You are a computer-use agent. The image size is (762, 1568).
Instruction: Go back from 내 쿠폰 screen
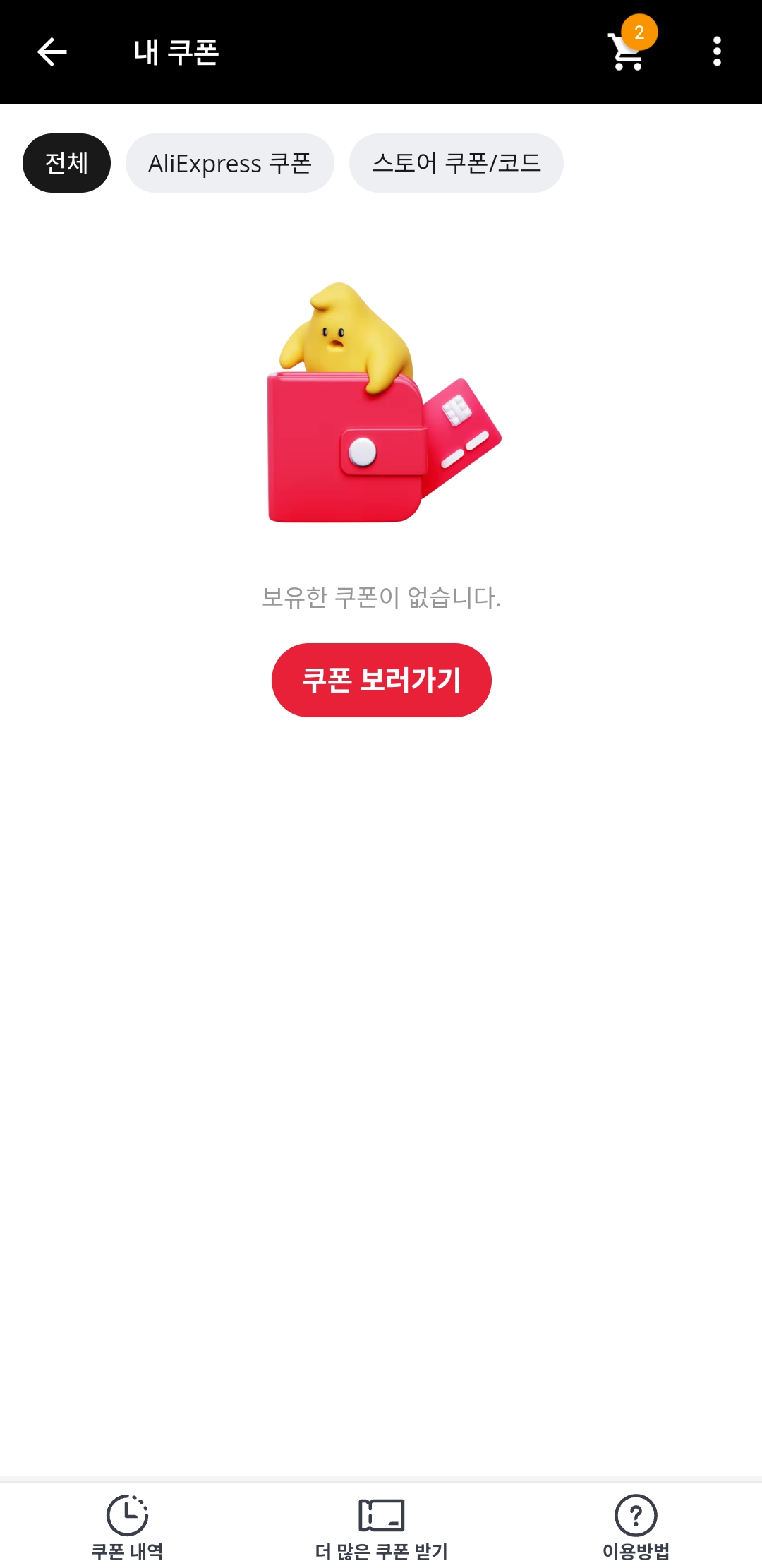click(x=52, y=52)
